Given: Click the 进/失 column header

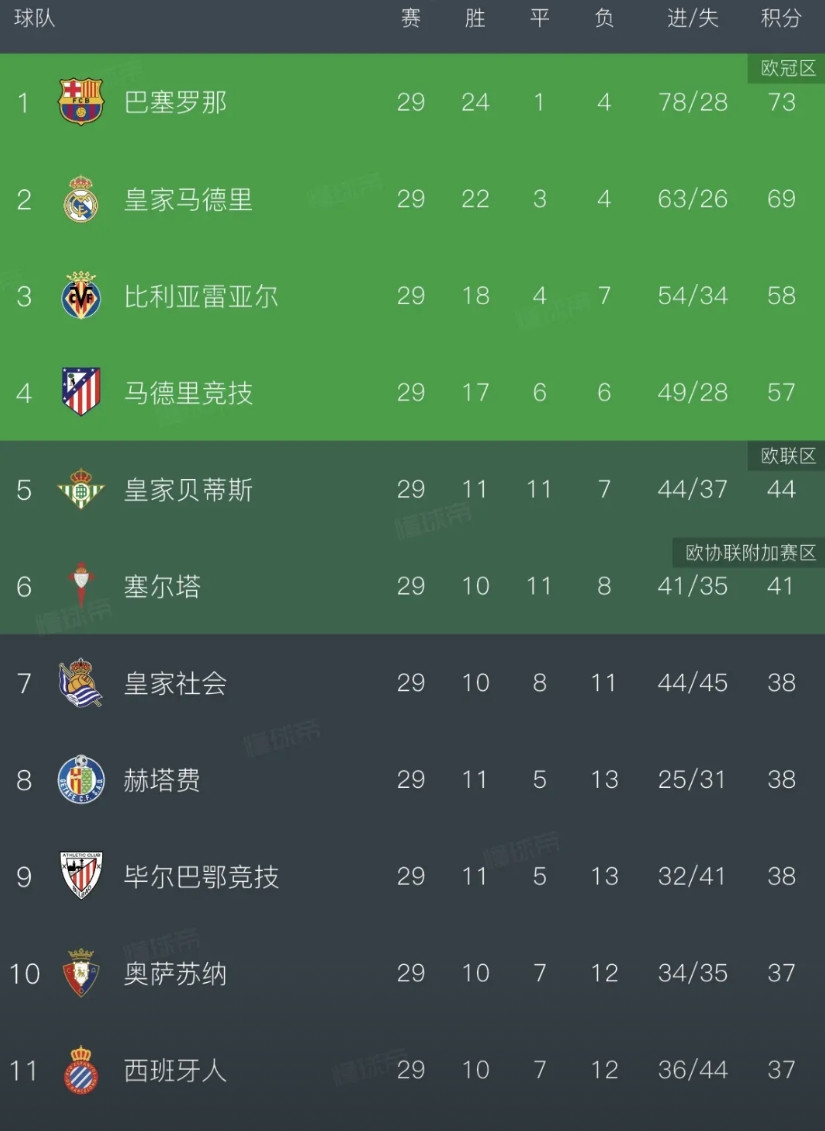Looking at the screenshot, I should tap(692, 18).
